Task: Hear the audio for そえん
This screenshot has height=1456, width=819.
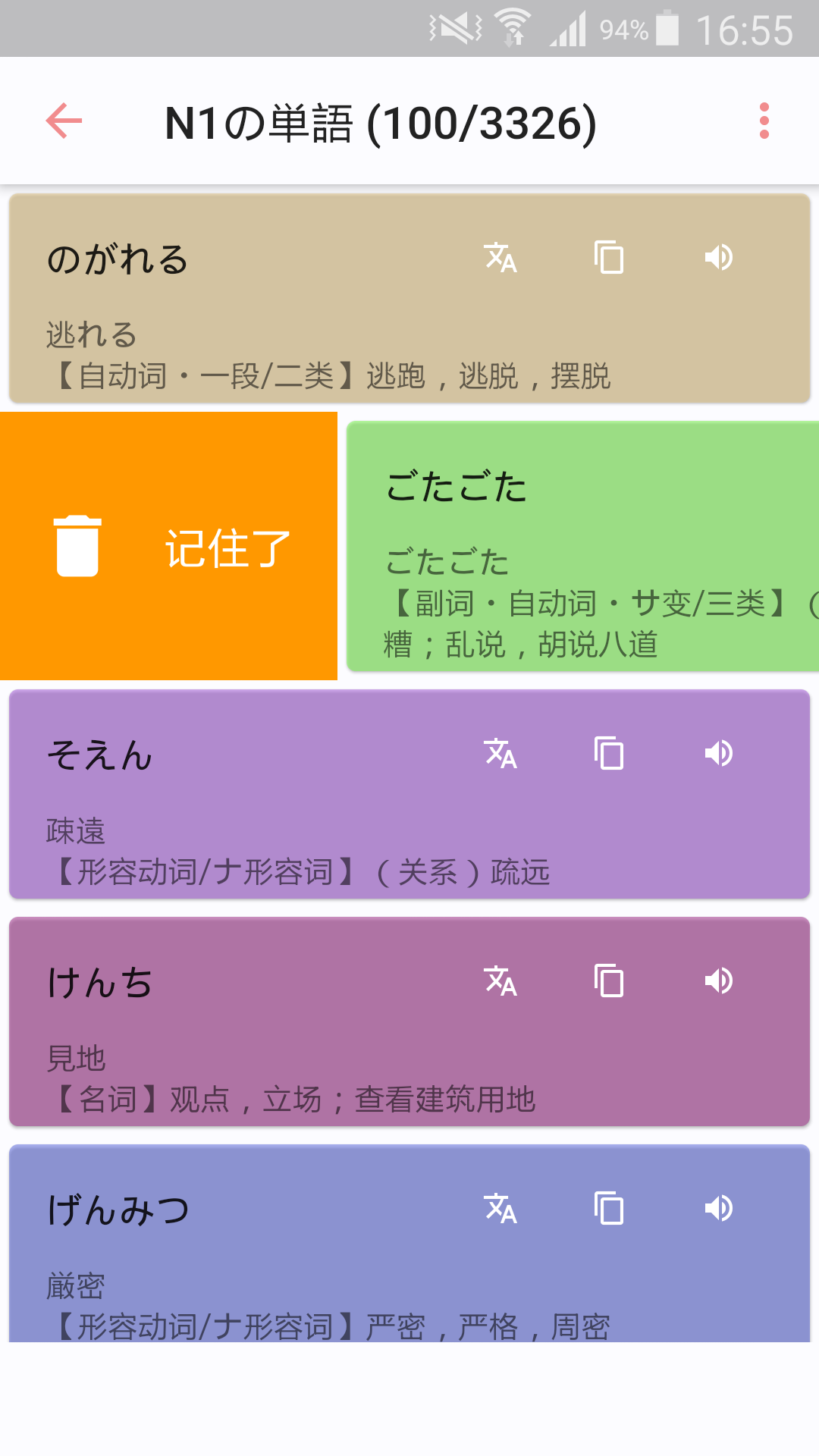Action: coord(718,754)
